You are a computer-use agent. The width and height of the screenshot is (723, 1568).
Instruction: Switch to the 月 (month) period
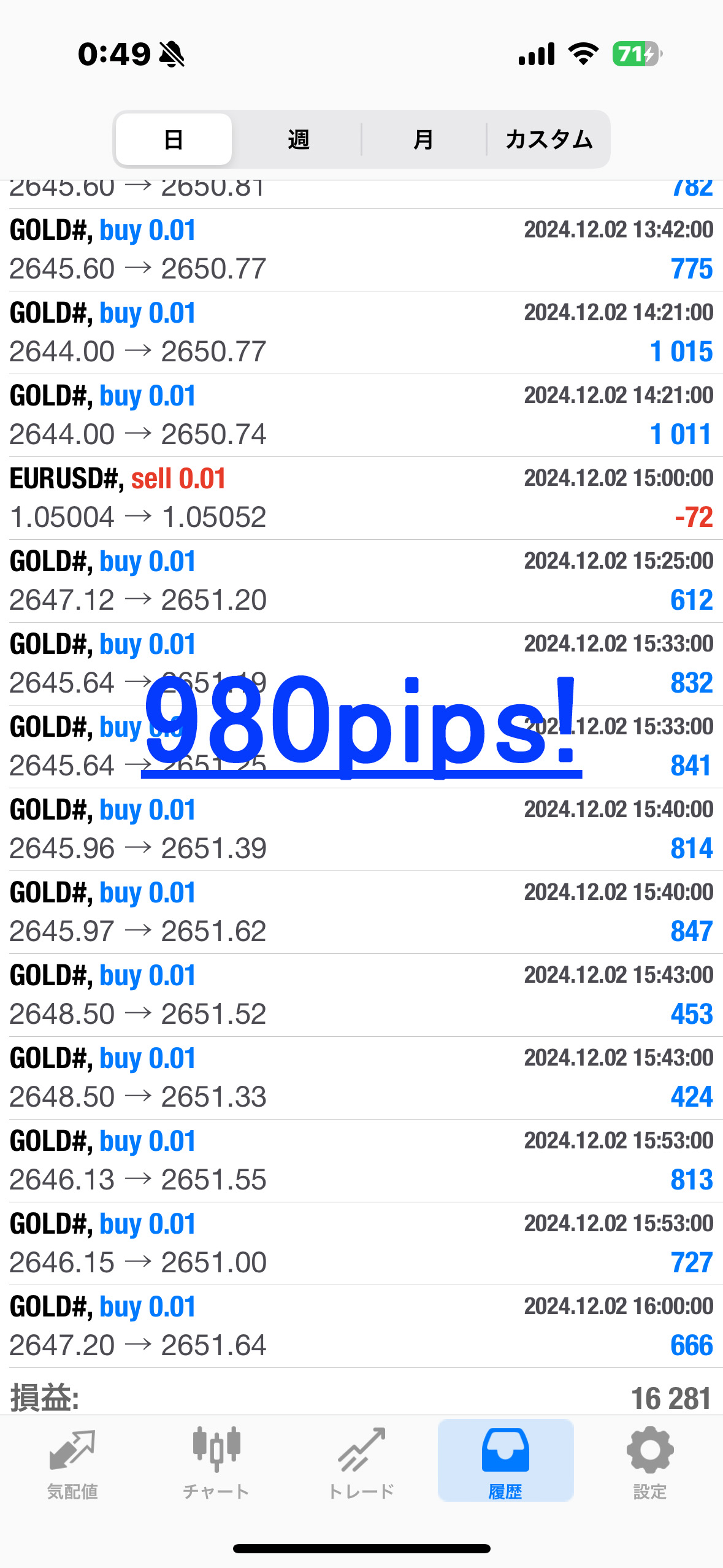pos(423,140)
